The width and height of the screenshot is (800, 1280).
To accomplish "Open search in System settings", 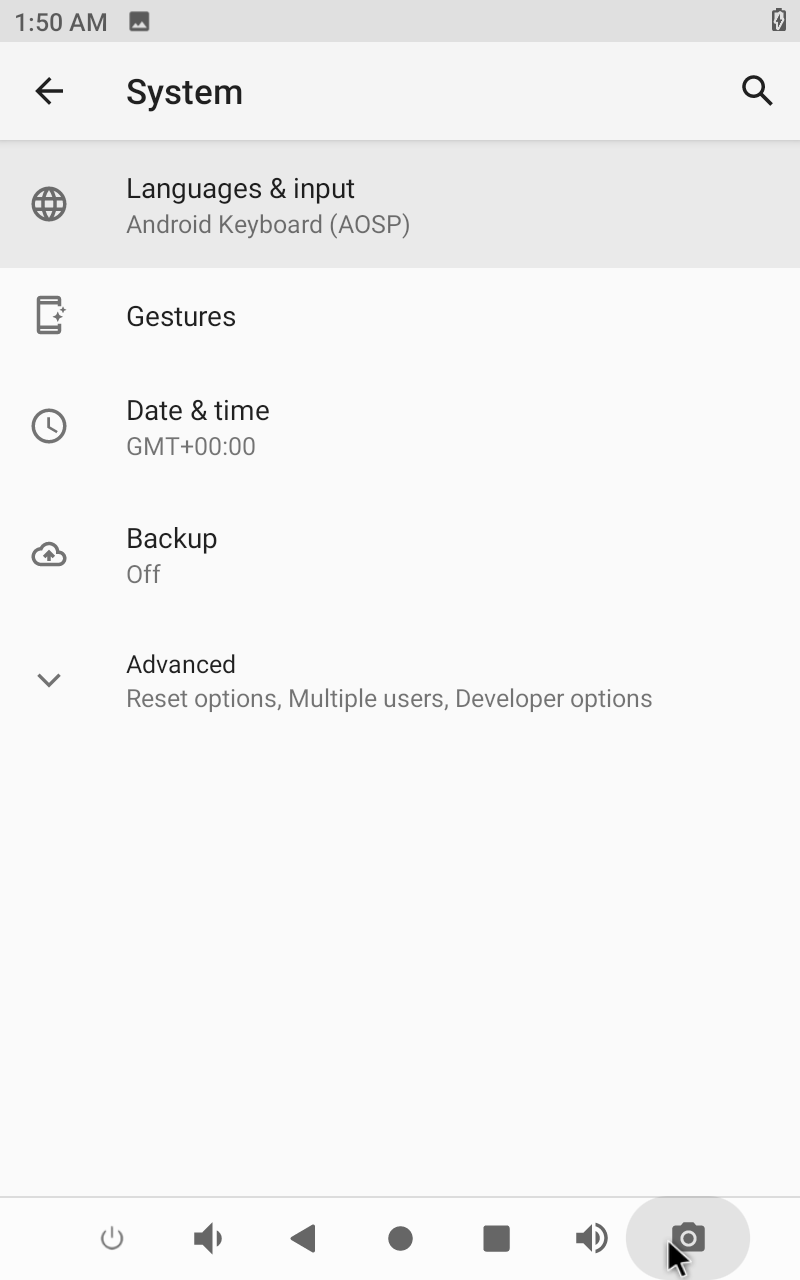I will [x=757, y=91].
